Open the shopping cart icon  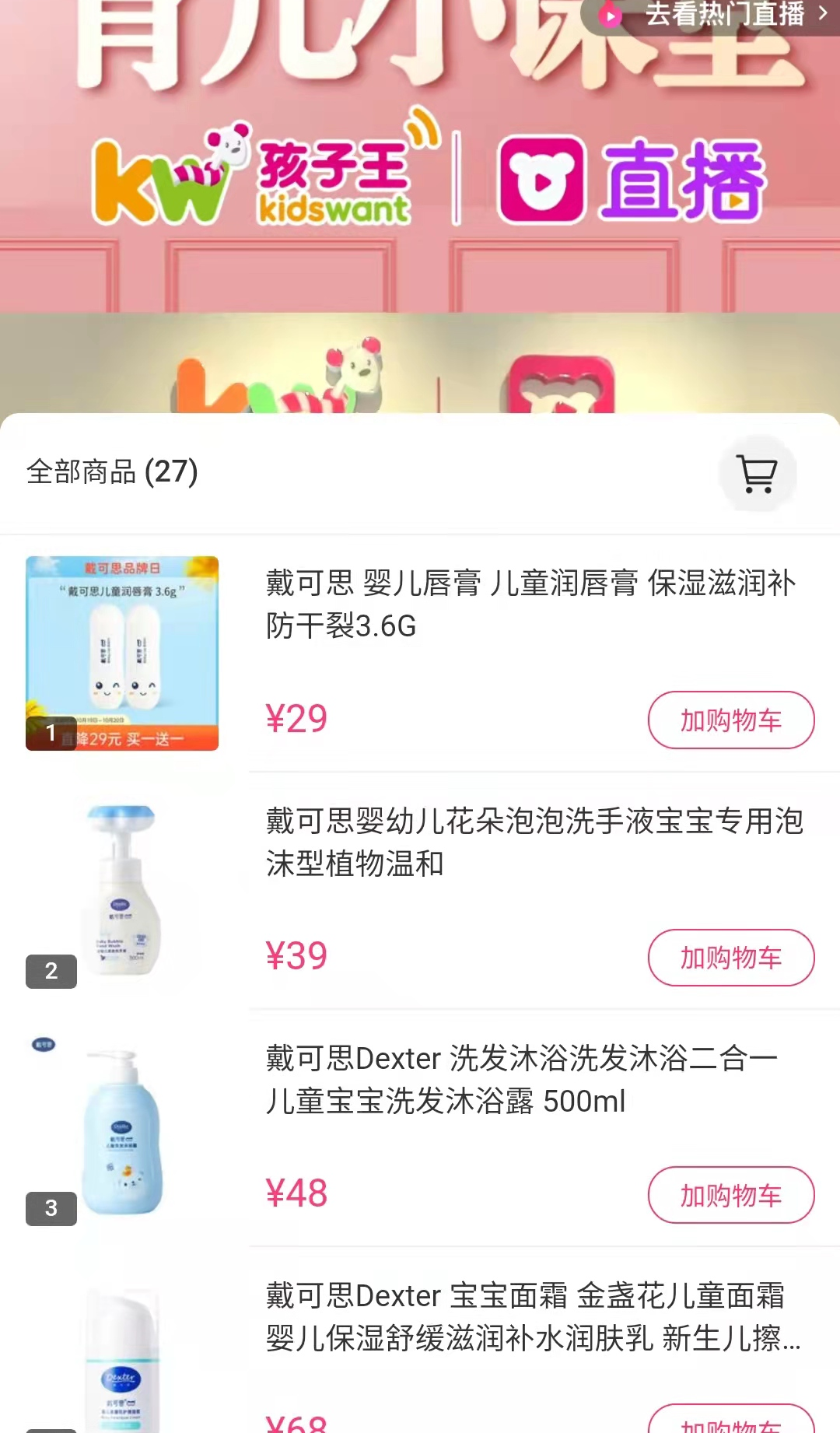click(x=758, y=473)
